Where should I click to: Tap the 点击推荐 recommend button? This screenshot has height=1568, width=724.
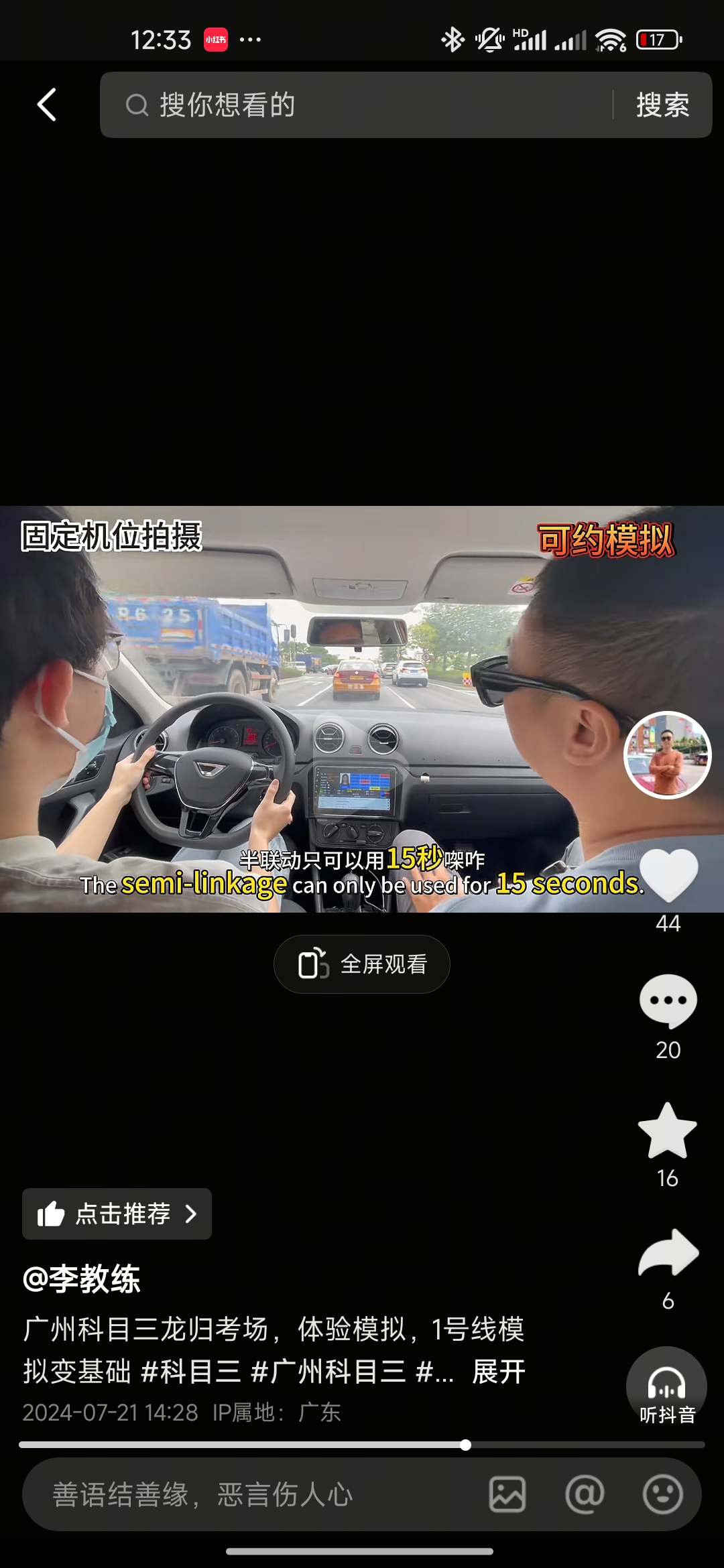point(117,1214)
